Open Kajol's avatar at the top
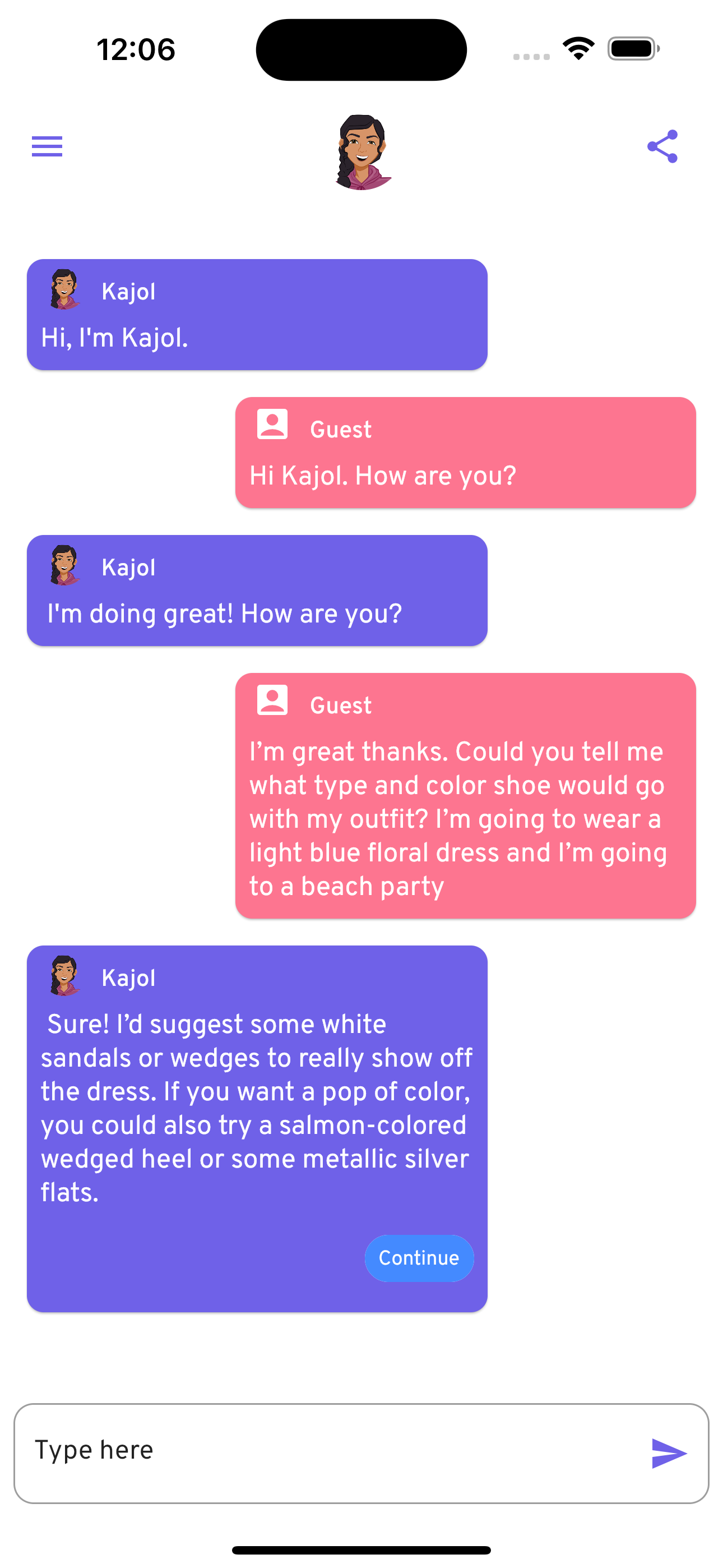 (362, 152)
